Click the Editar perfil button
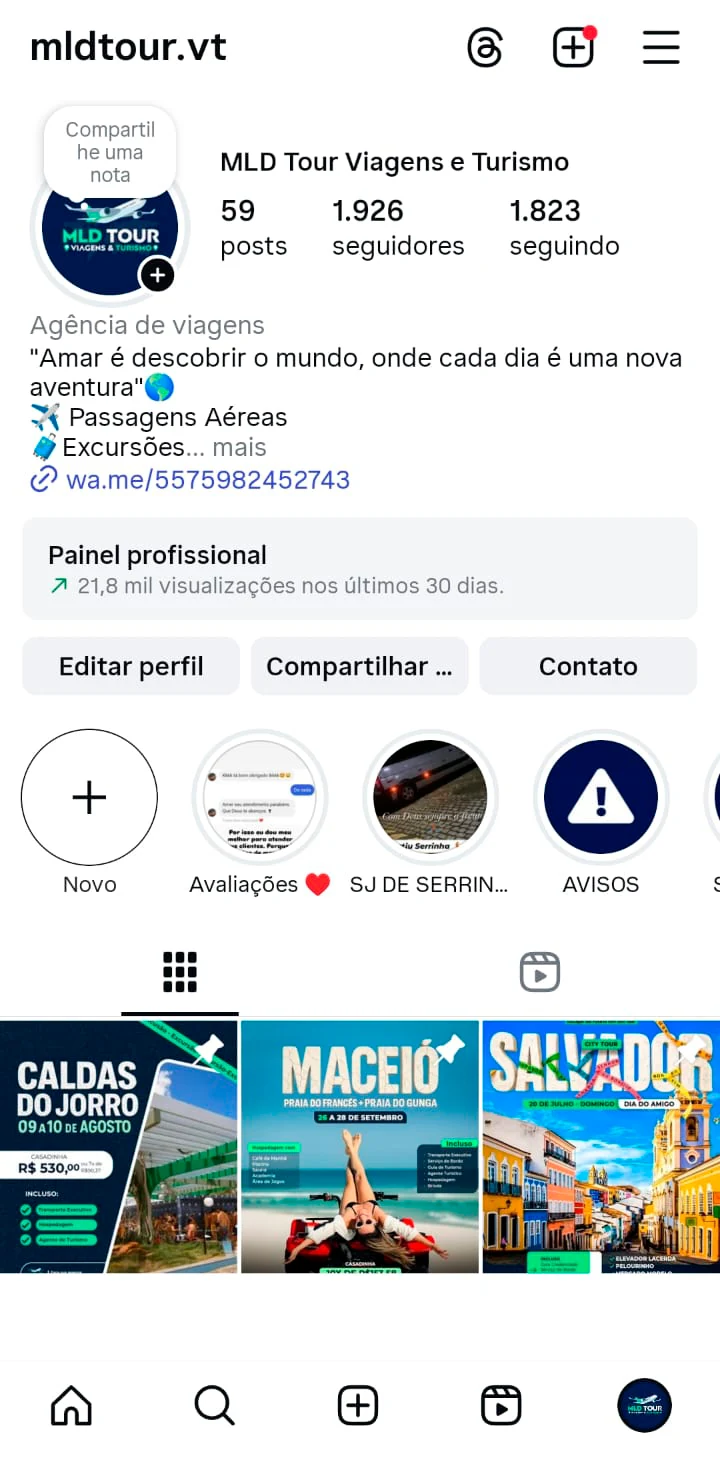Viewport: 720px width, 1472px height. 131,666
